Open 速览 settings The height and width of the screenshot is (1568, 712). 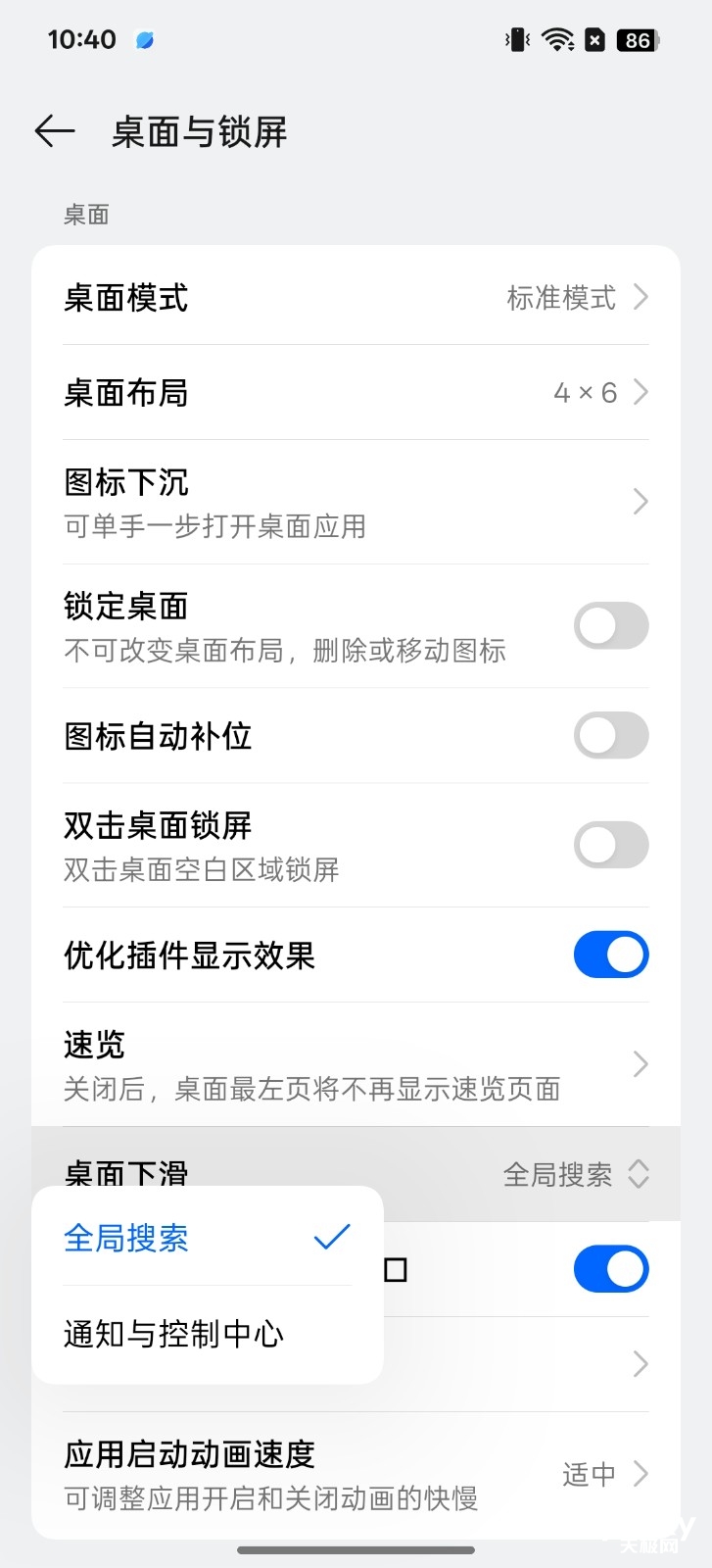coord(356,1065)
